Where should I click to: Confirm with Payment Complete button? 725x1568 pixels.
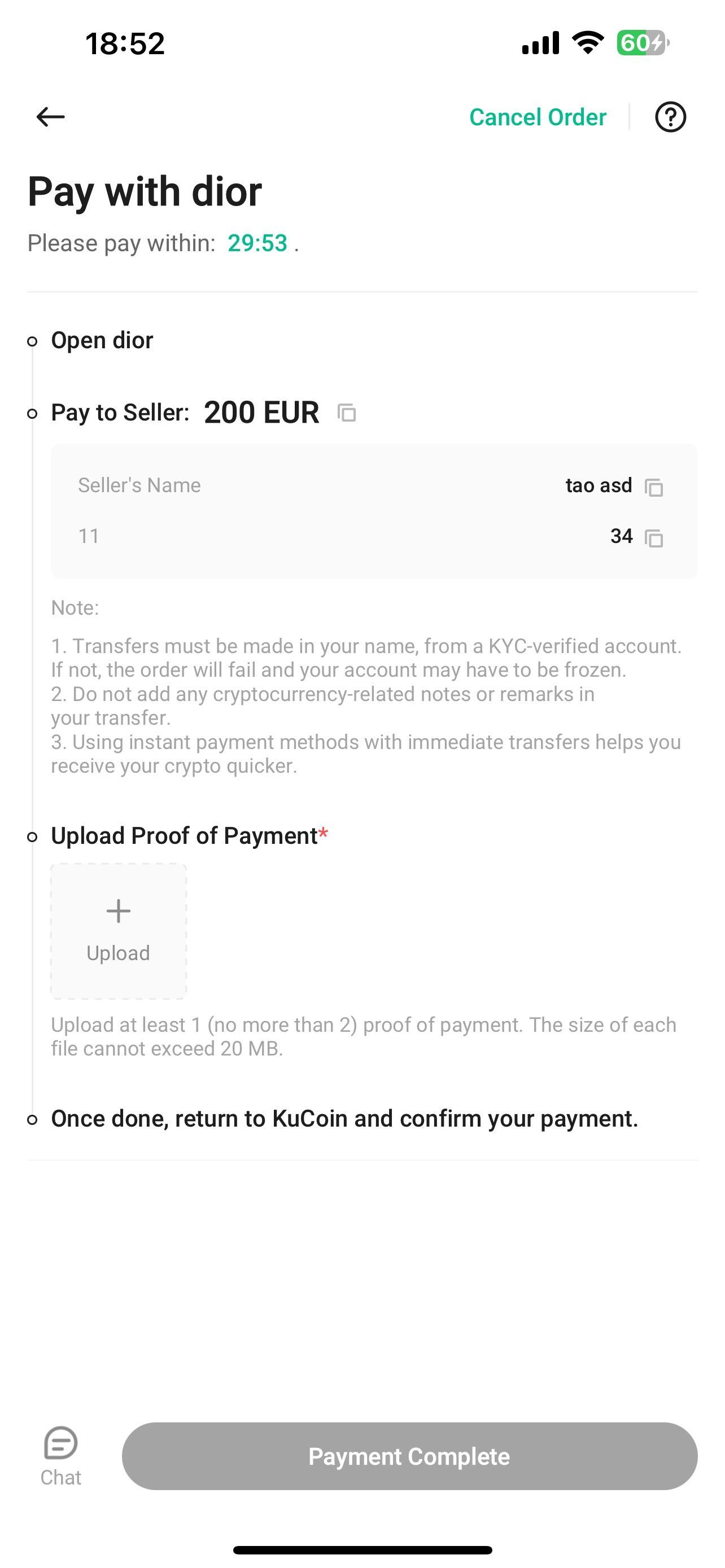[x=410, y=1456]
